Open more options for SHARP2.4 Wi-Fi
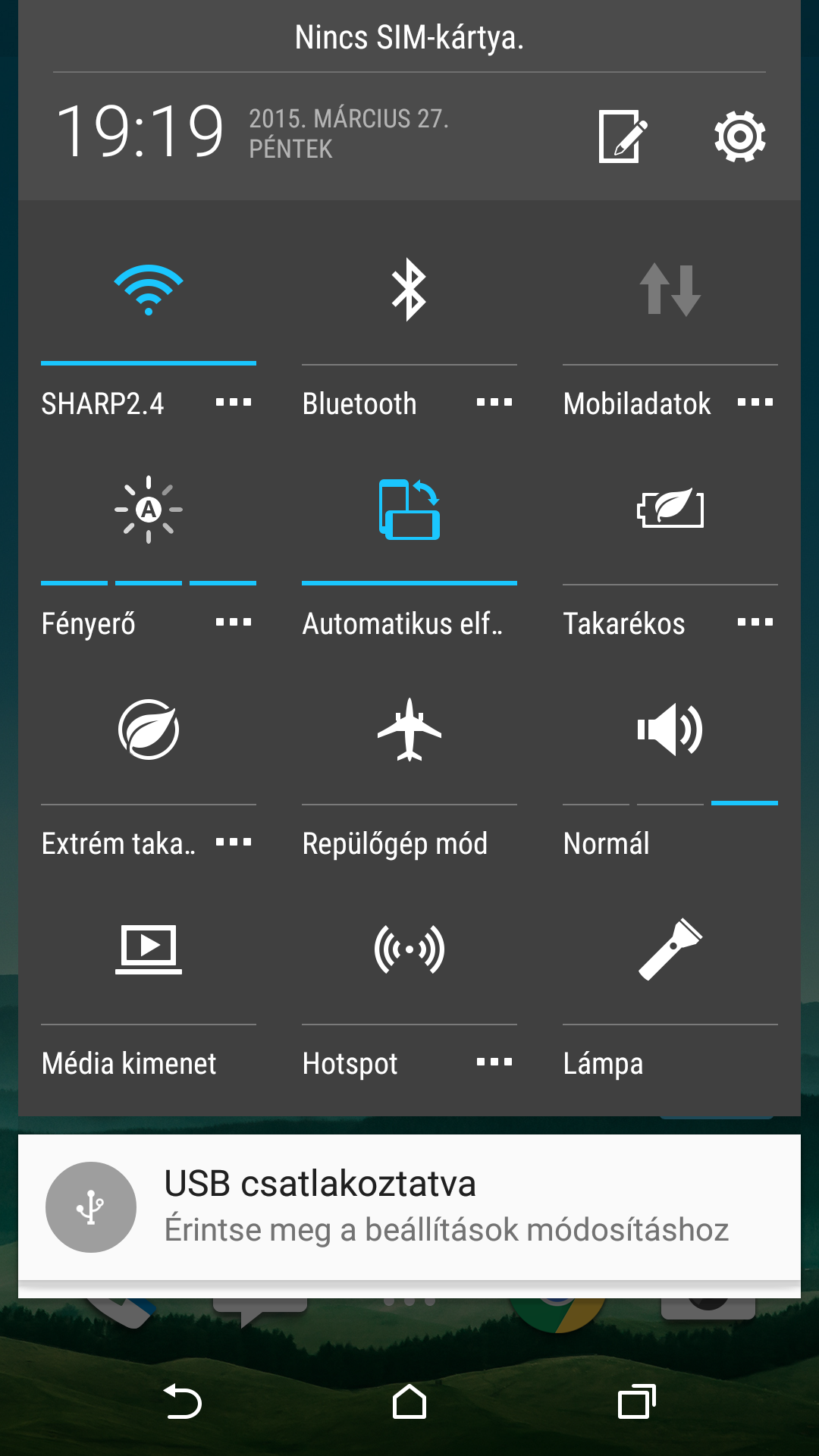Viewport: 819px width, 1456px height. 233,403
